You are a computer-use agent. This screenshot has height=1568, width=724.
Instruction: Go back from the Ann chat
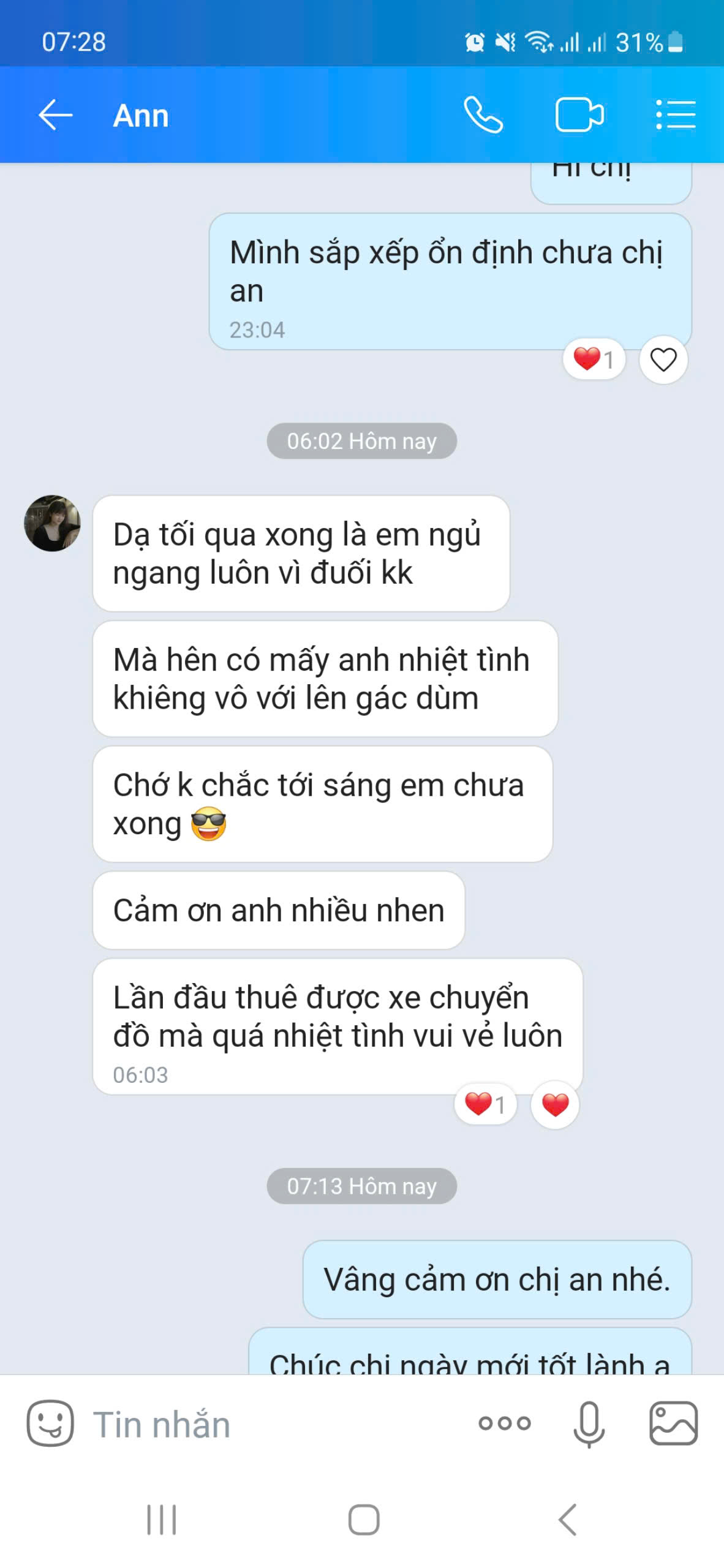pos(55,115)
